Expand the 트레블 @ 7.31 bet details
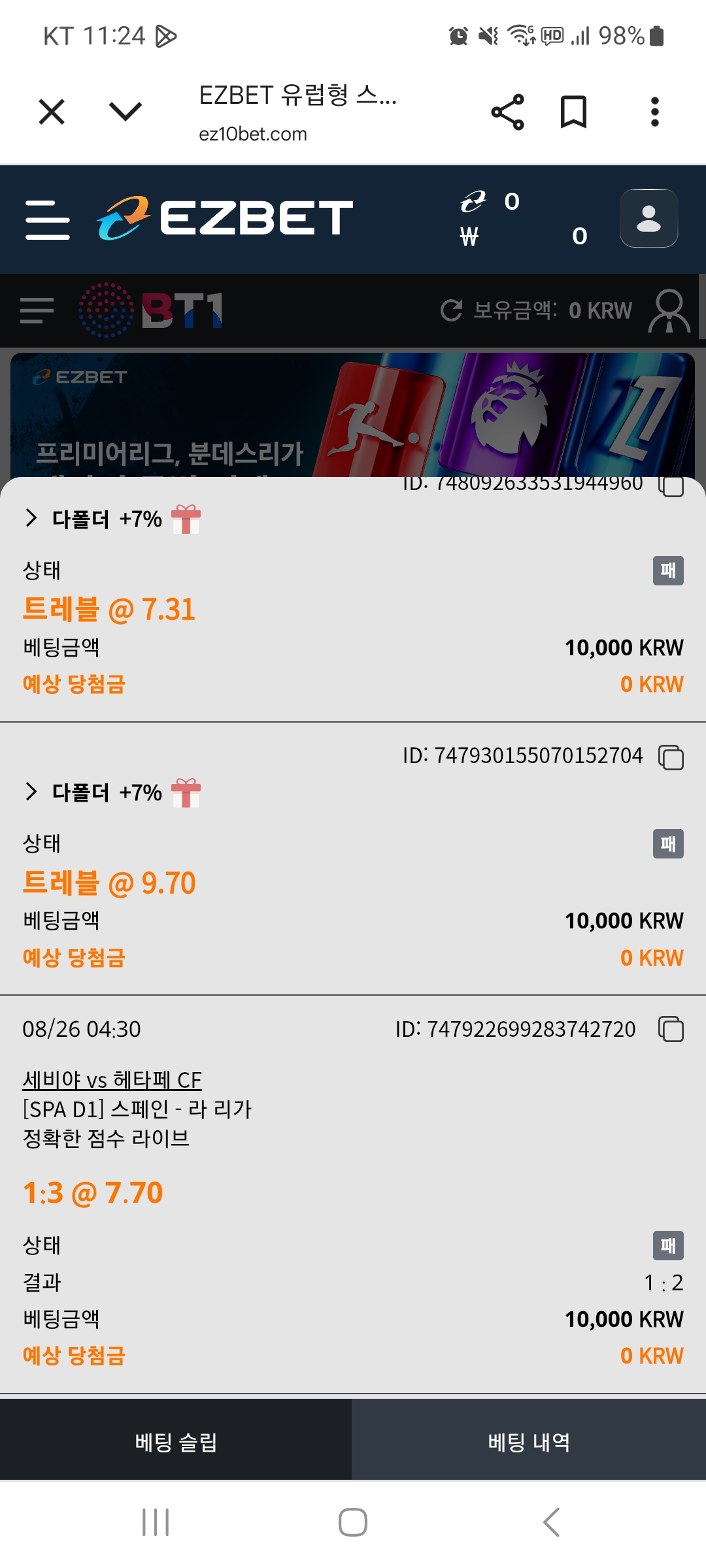Image resolution: width=706 pixels, height=1568 pixels. click(31, 518)
